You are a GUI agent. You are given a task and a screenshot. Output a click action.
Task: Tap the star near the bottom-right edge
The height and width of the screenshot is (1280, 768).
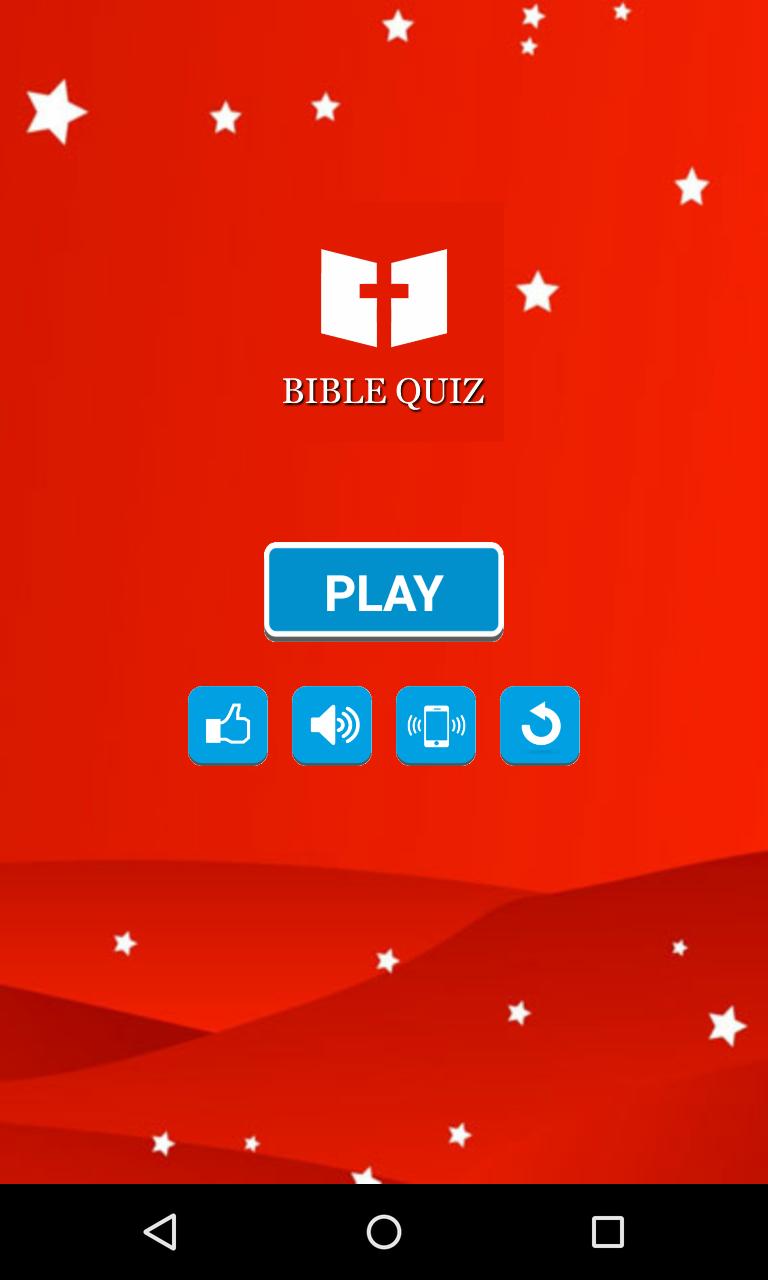729,1025
